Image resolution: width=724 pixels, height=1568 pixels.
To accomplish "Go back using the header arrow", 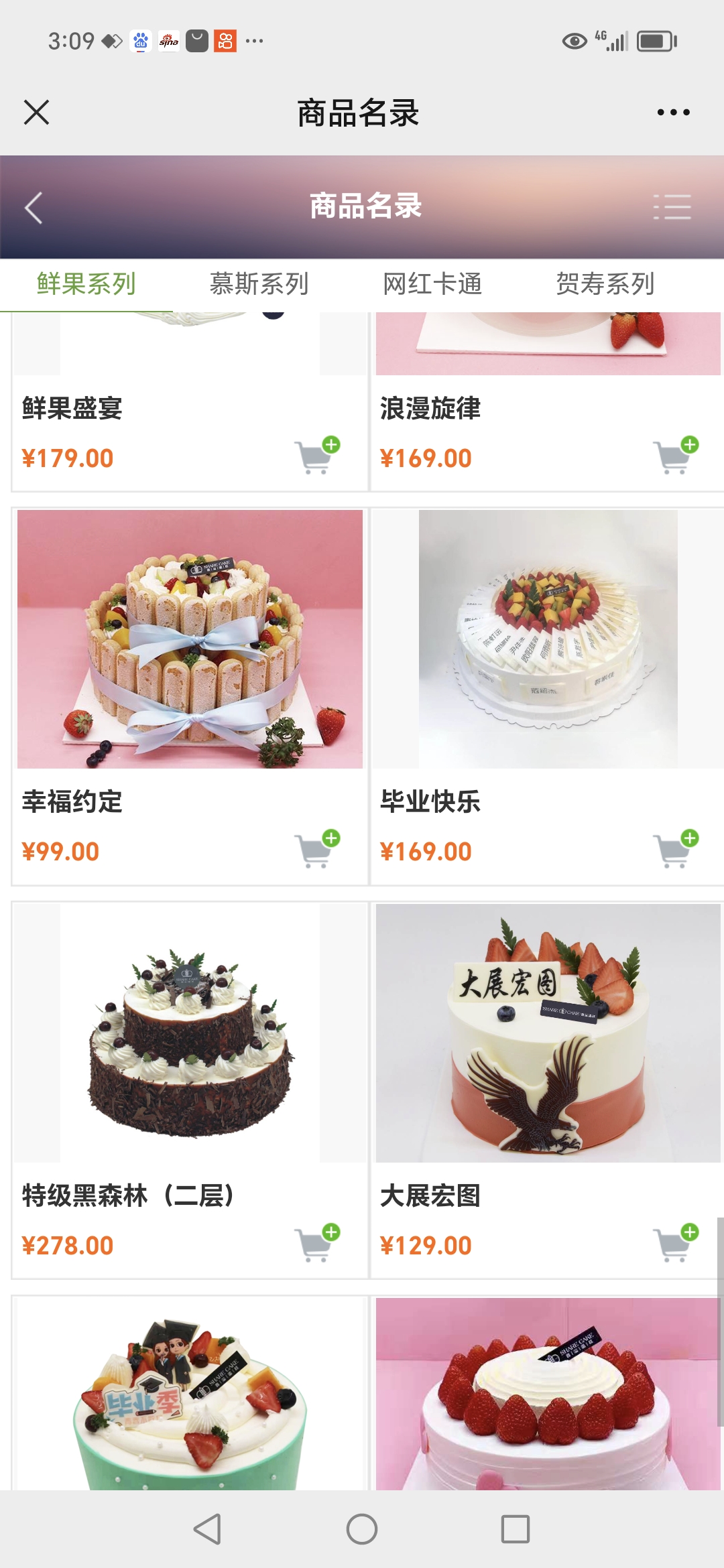I will 34,208.
